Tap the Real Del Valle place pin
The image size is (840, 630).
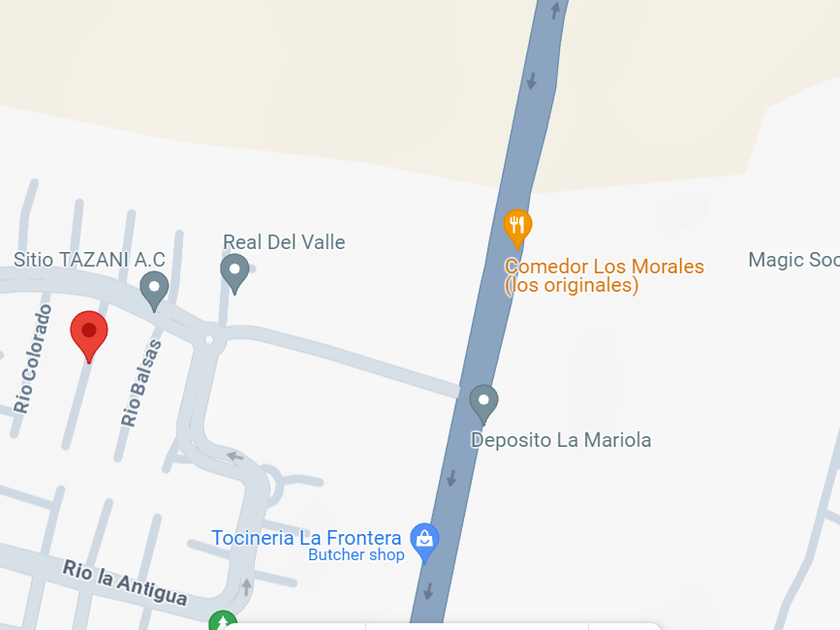point(235,270)
